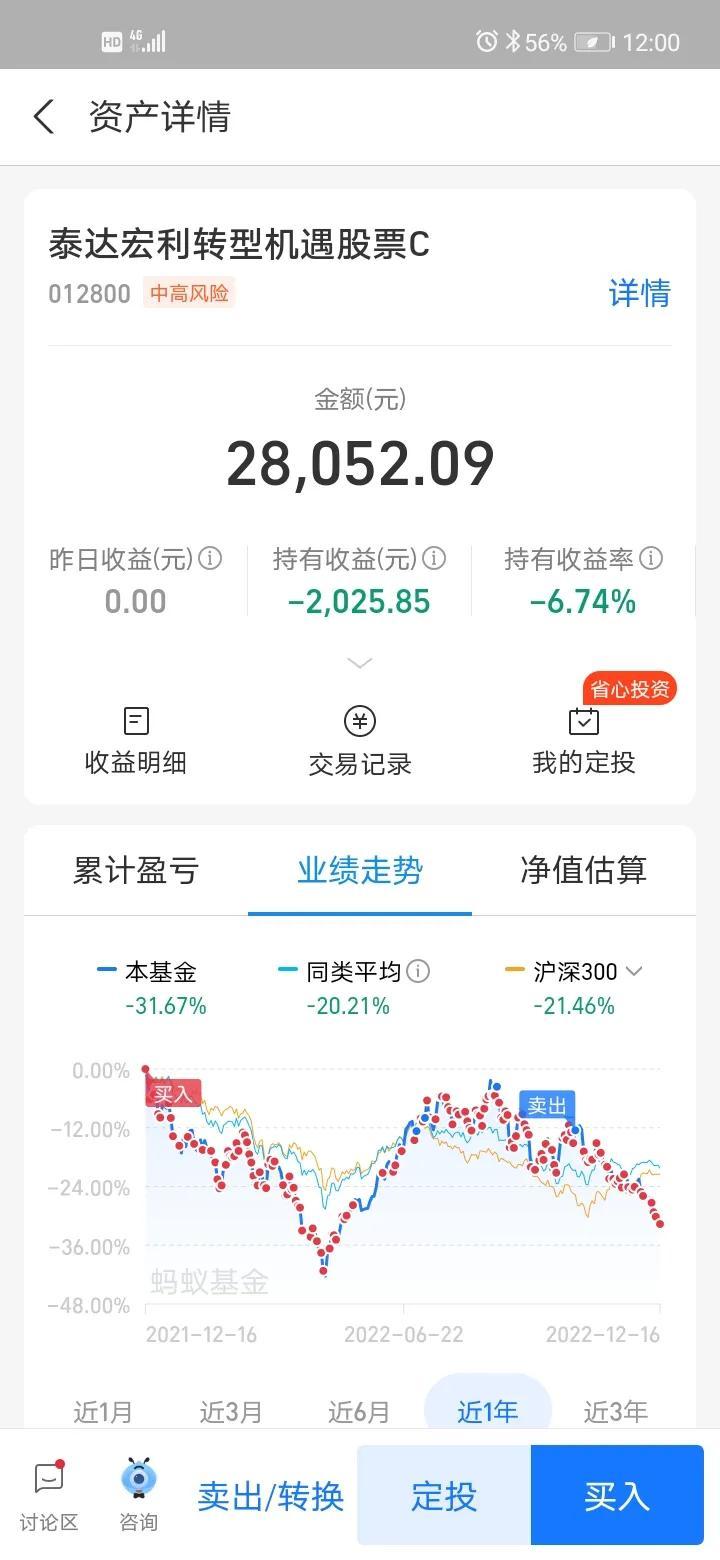Tap the info icon beside 同类平均
The width and height of the screenshot is (720, 1560).
[x=418, y=971]
